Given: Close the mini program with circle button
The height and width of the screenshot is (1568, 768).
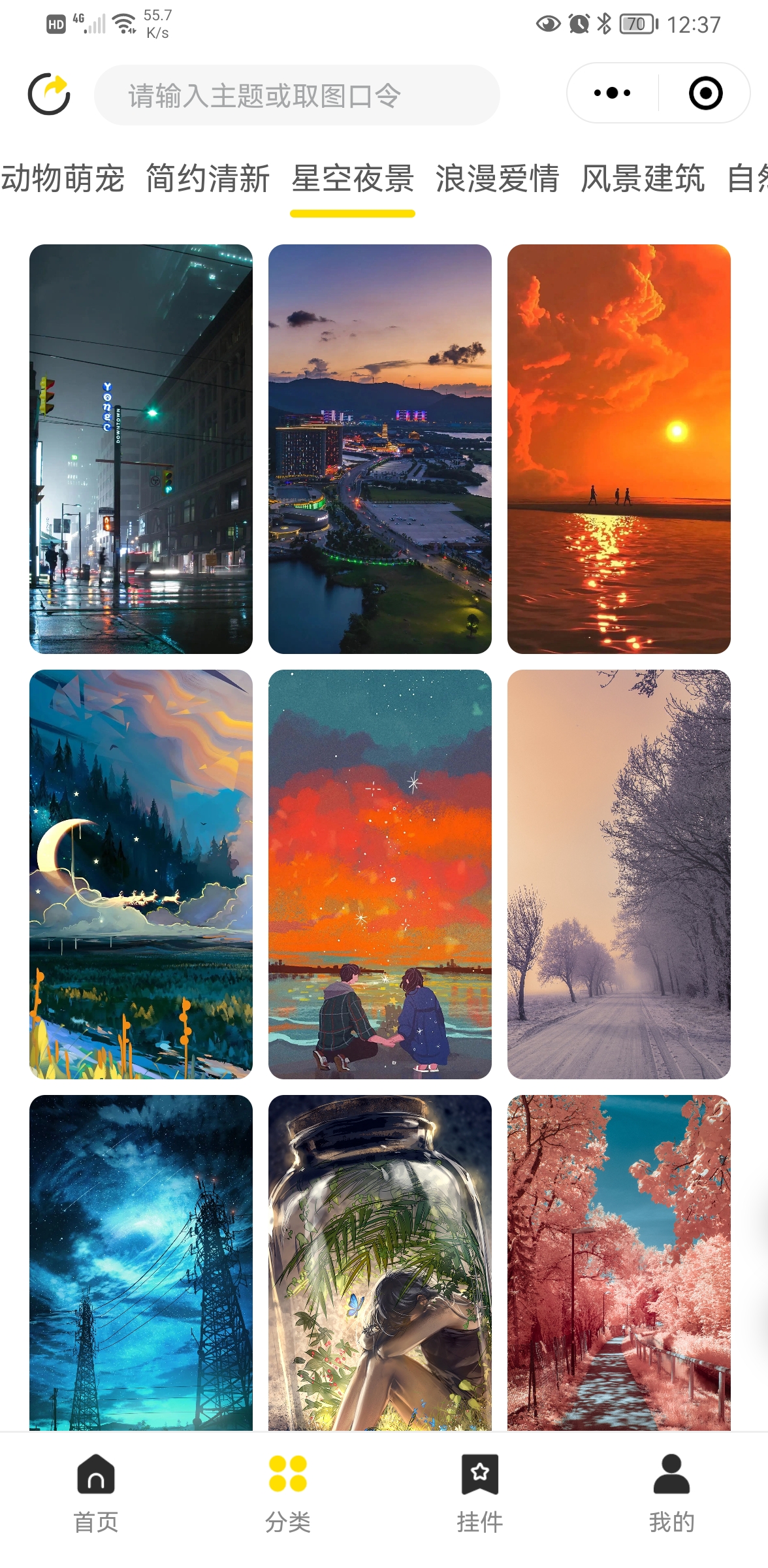Looking at the screenshot, I should (705, 93).
